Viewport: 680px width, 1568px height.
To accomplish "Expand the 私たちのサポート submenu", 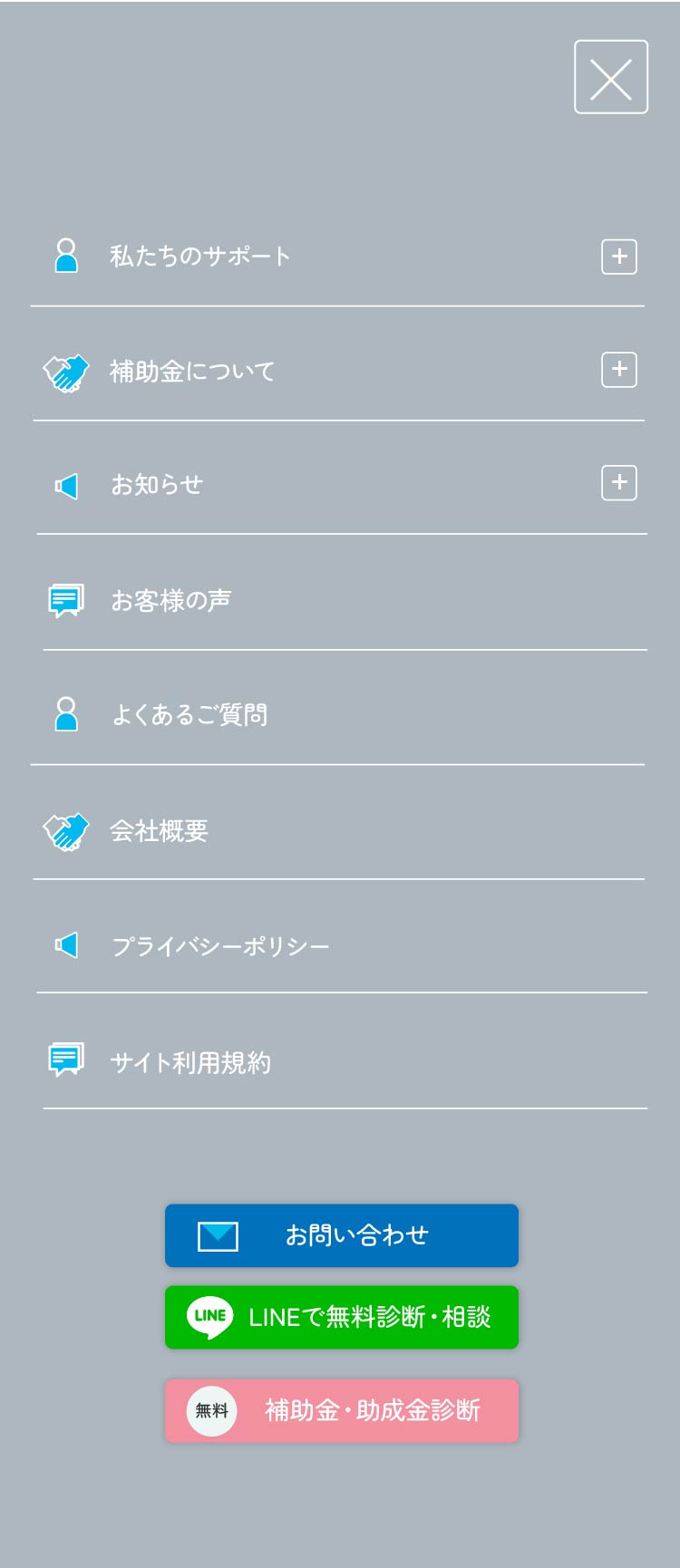I will (x=619, y=256).
